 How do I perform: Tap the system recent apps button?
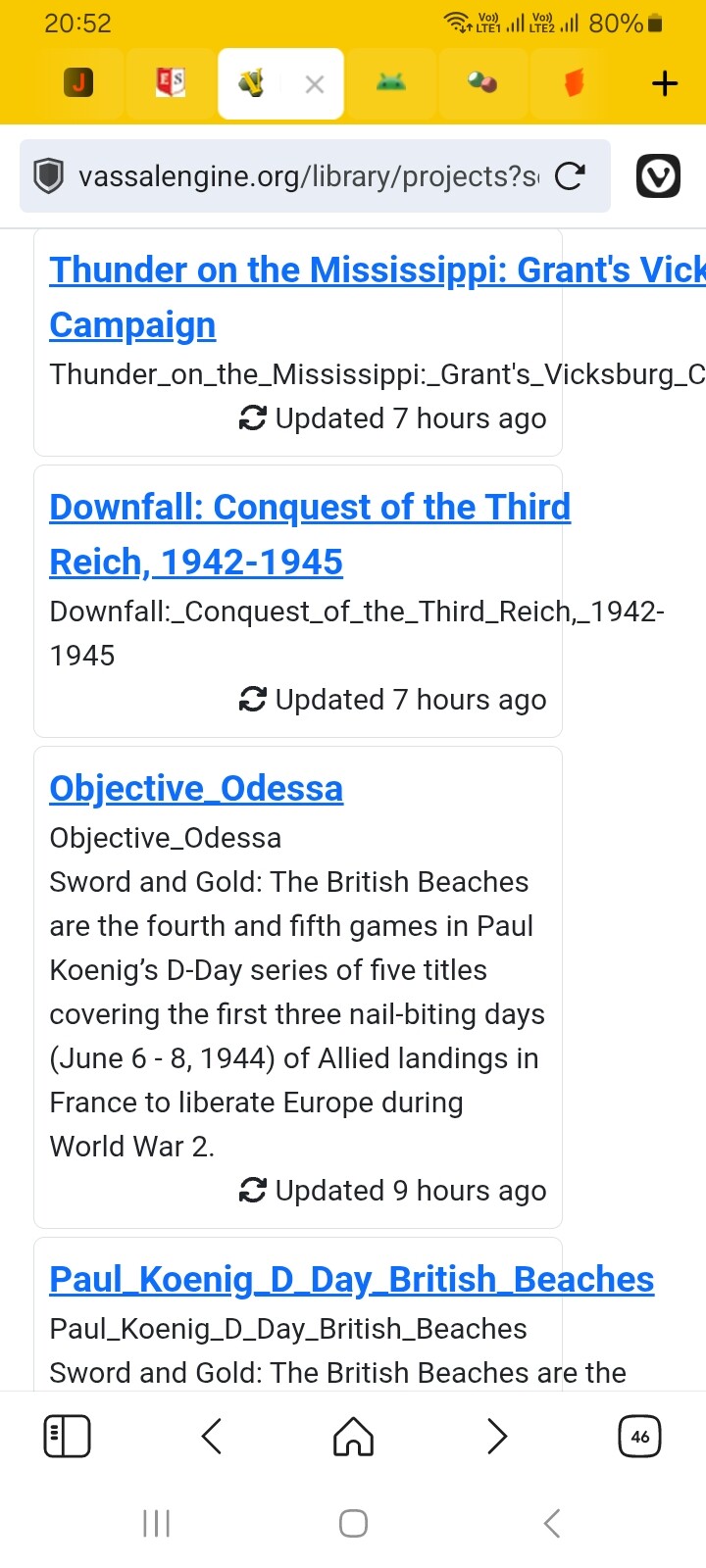(157, 1523)
